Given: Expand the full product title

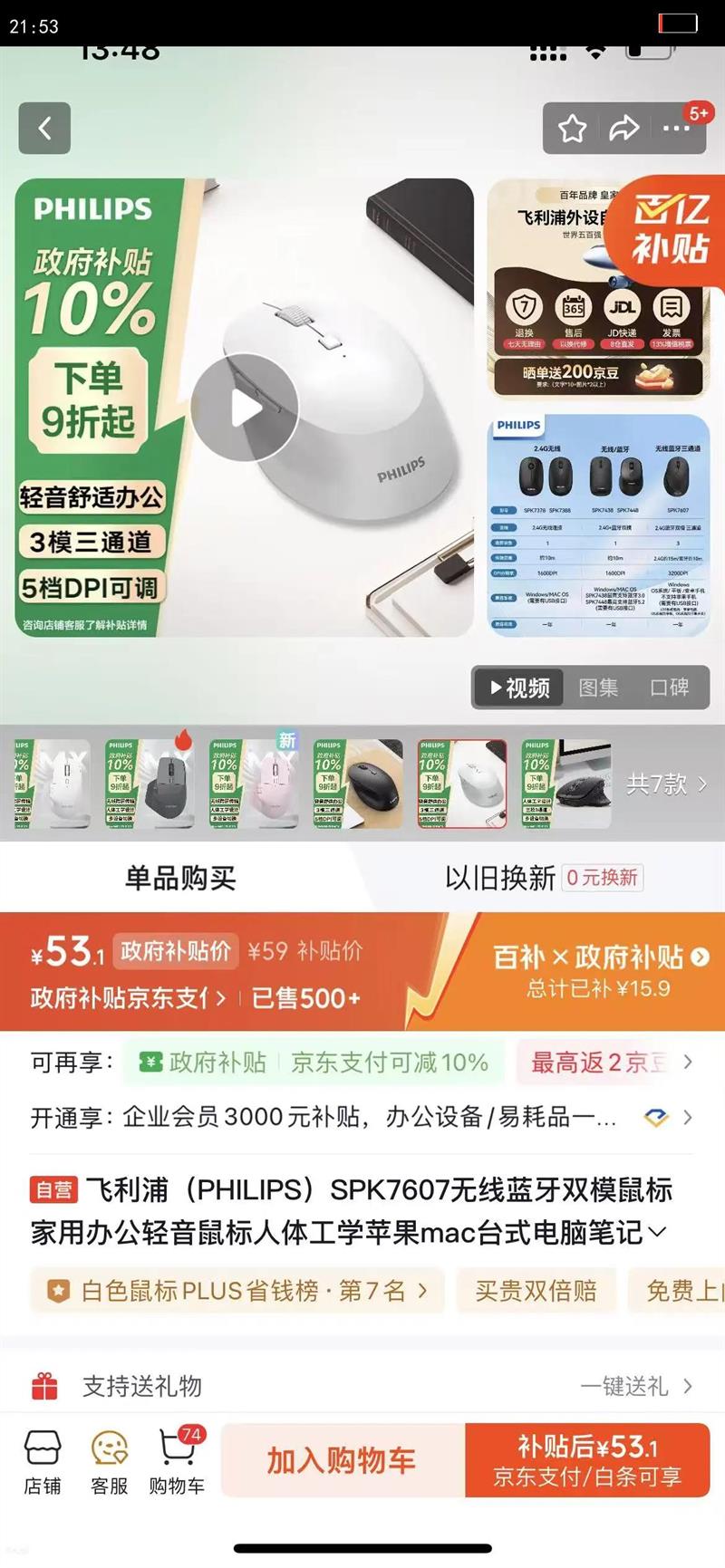Looking at the screenshot, I should tap(657, 1231).
